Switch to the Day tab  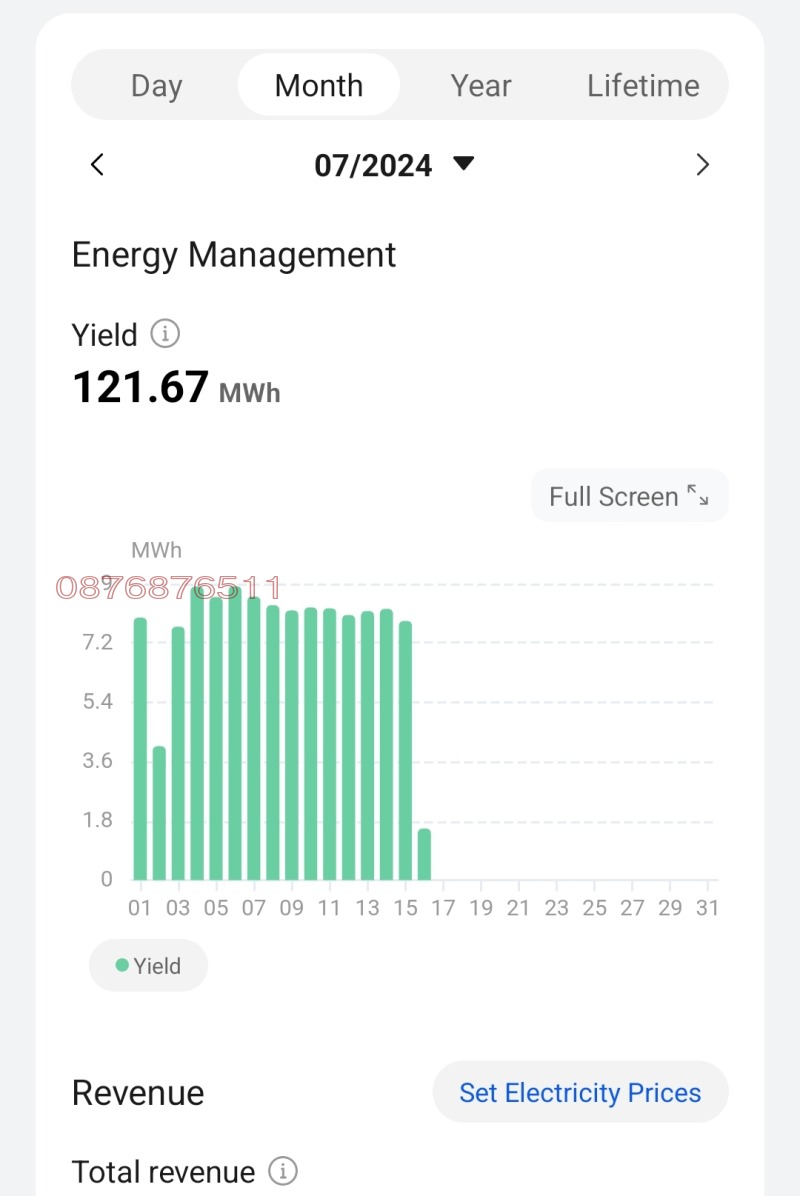tap(156, 86)
